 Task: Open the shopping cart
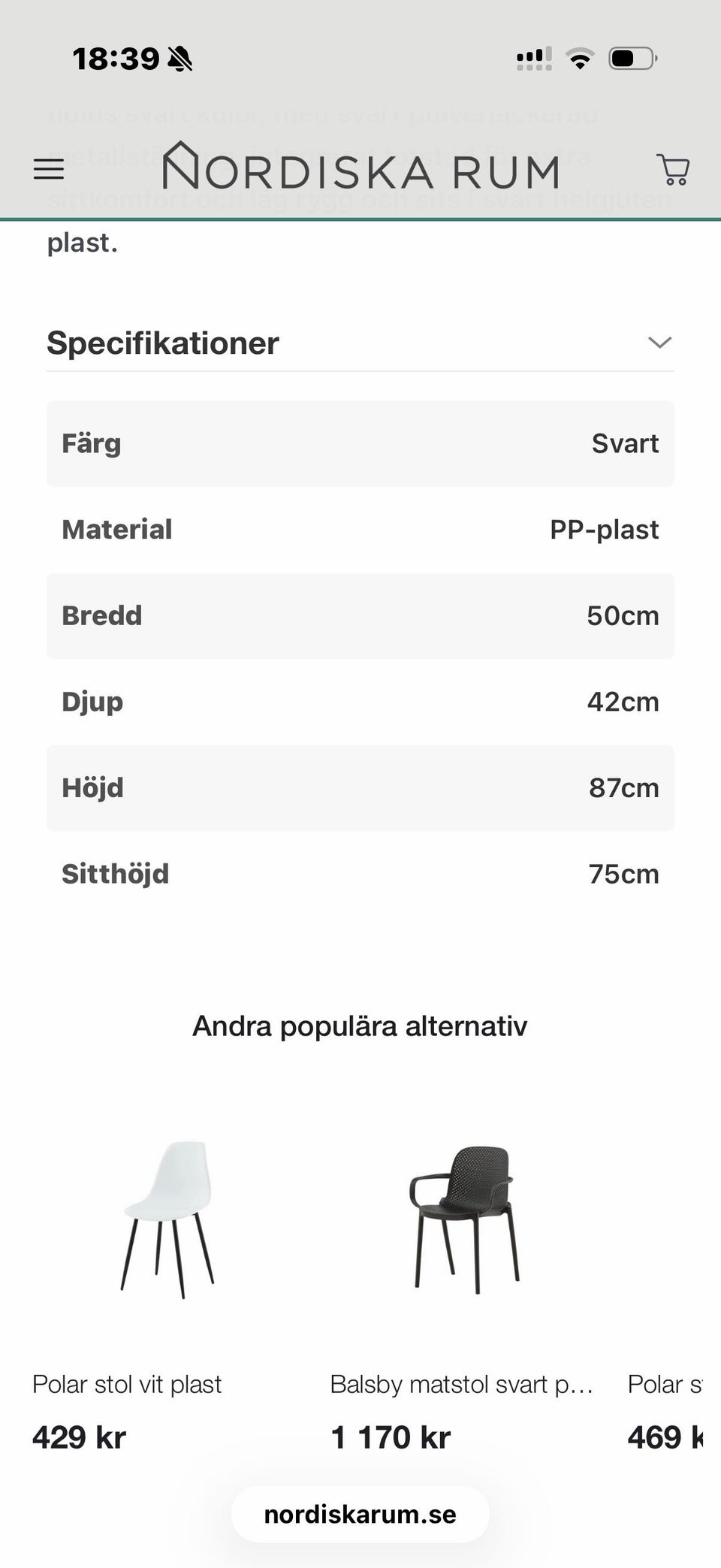(x=673, y=170)
